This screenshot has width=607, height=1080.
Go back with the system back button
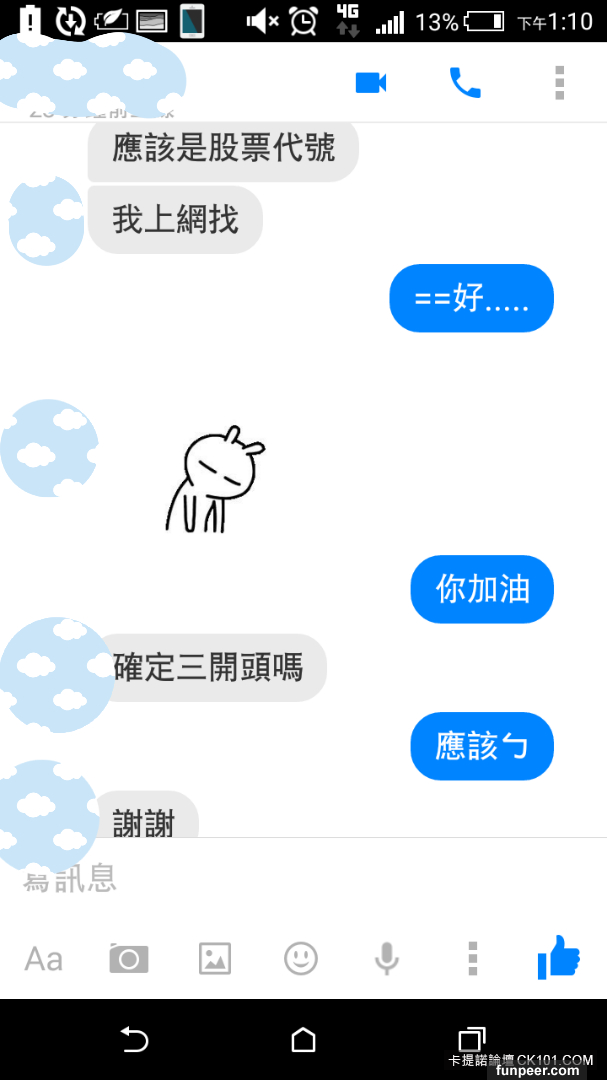point(134,1040)
